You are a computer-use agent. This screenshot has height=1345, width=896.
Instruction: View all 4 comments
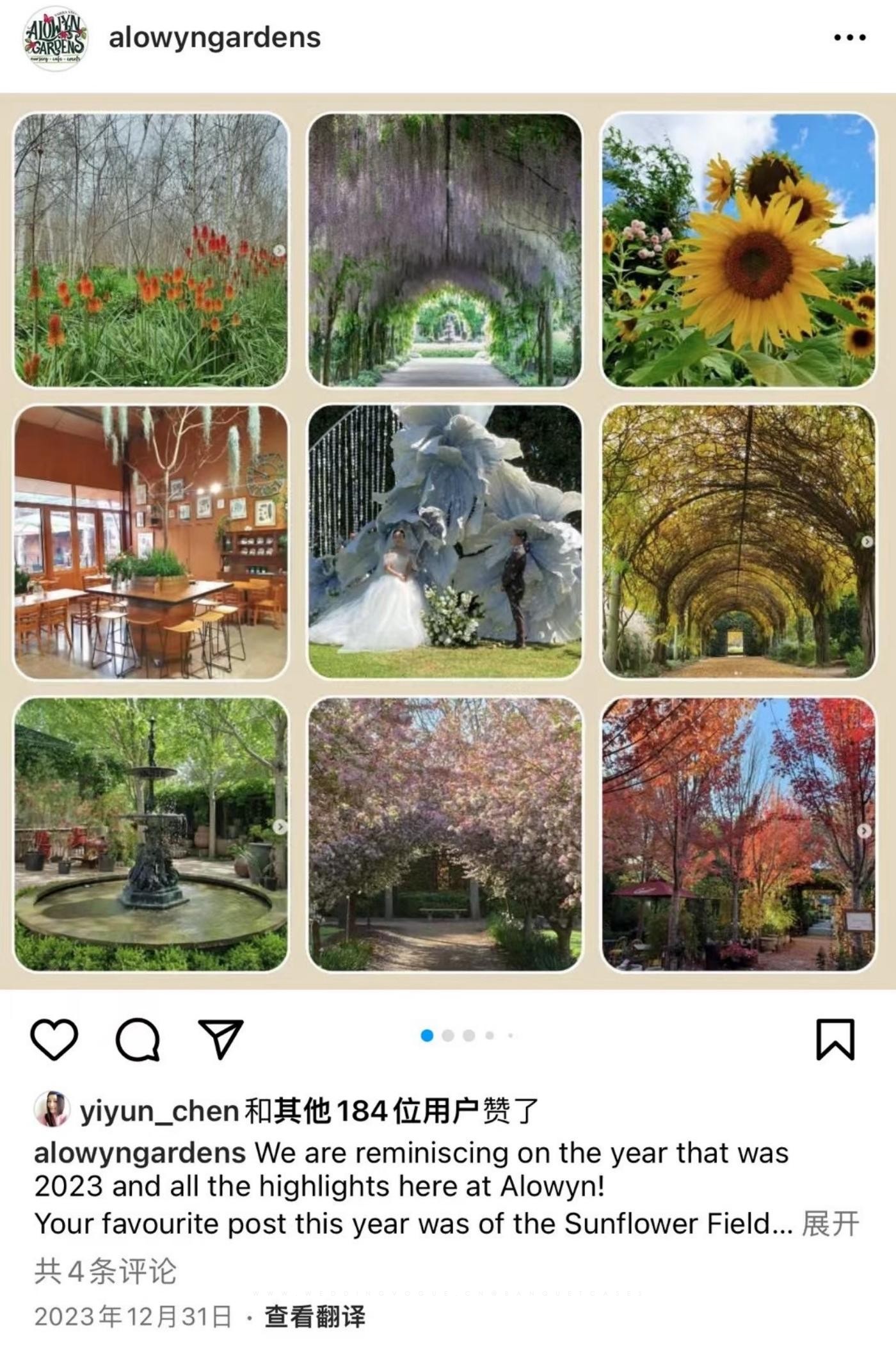(106, 1271)
